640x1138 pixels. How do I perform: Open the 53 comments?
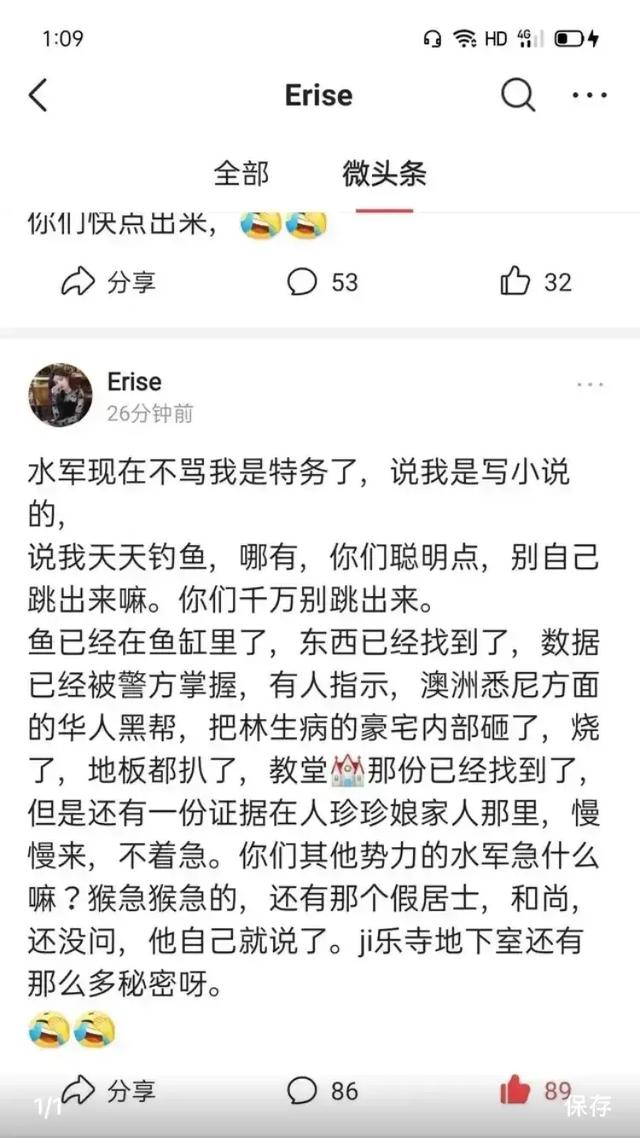point(322,282)
